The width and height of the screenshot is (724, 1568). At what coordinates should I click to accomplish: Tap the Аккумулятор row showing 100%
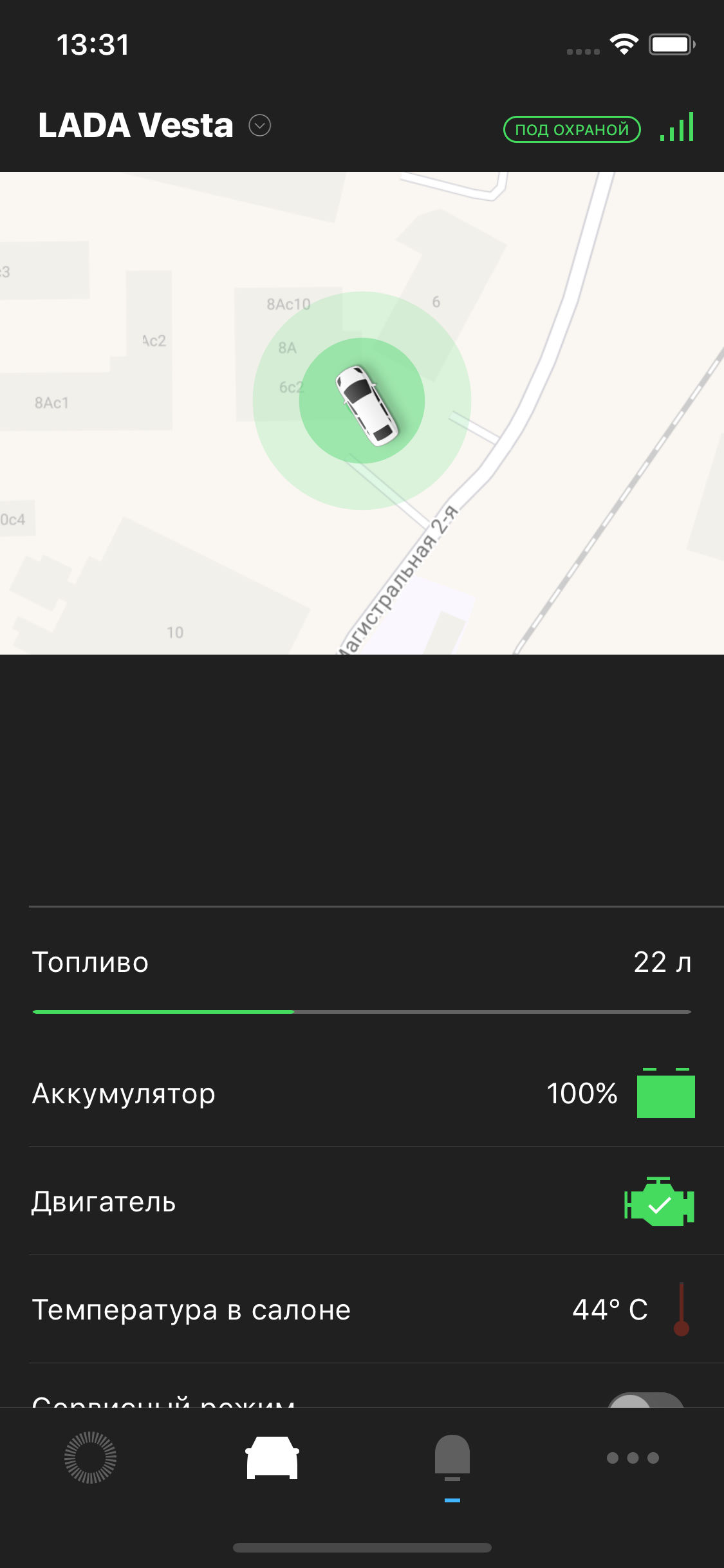tap(360, 1093)
